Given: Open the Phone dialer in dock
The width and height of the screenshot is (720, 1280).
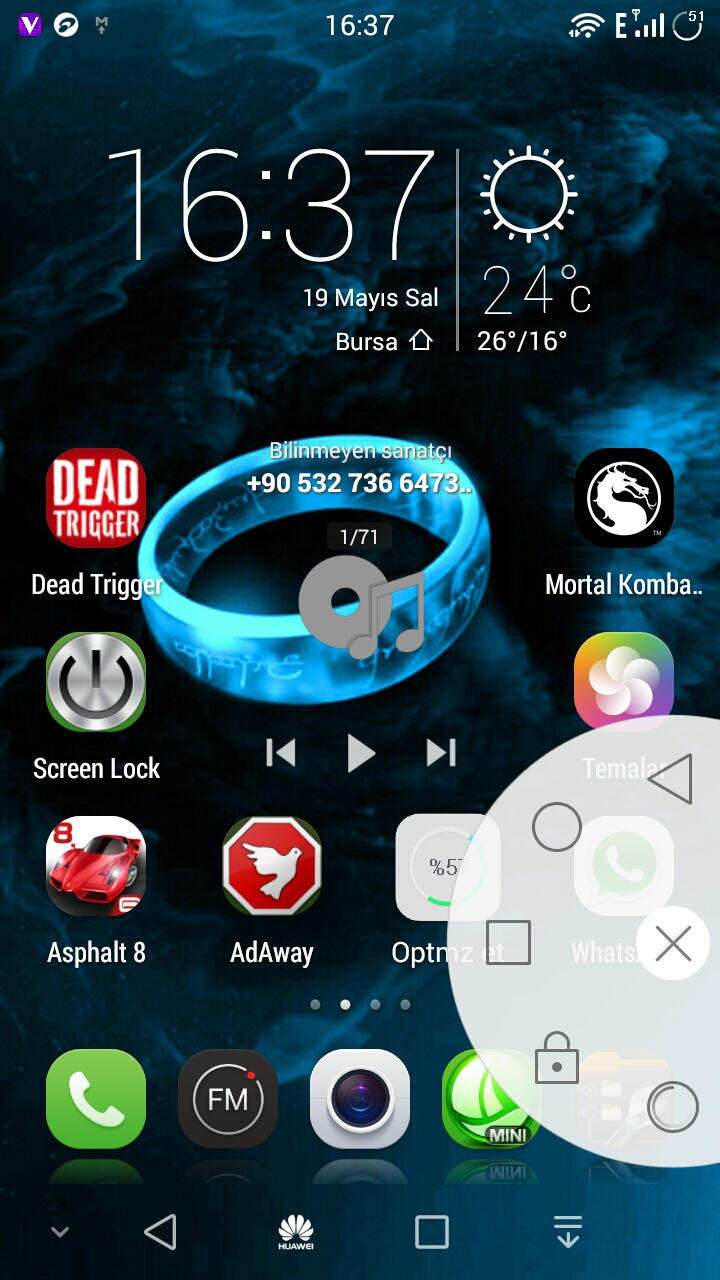Looking at the screenshot, I should [96, 1098].
